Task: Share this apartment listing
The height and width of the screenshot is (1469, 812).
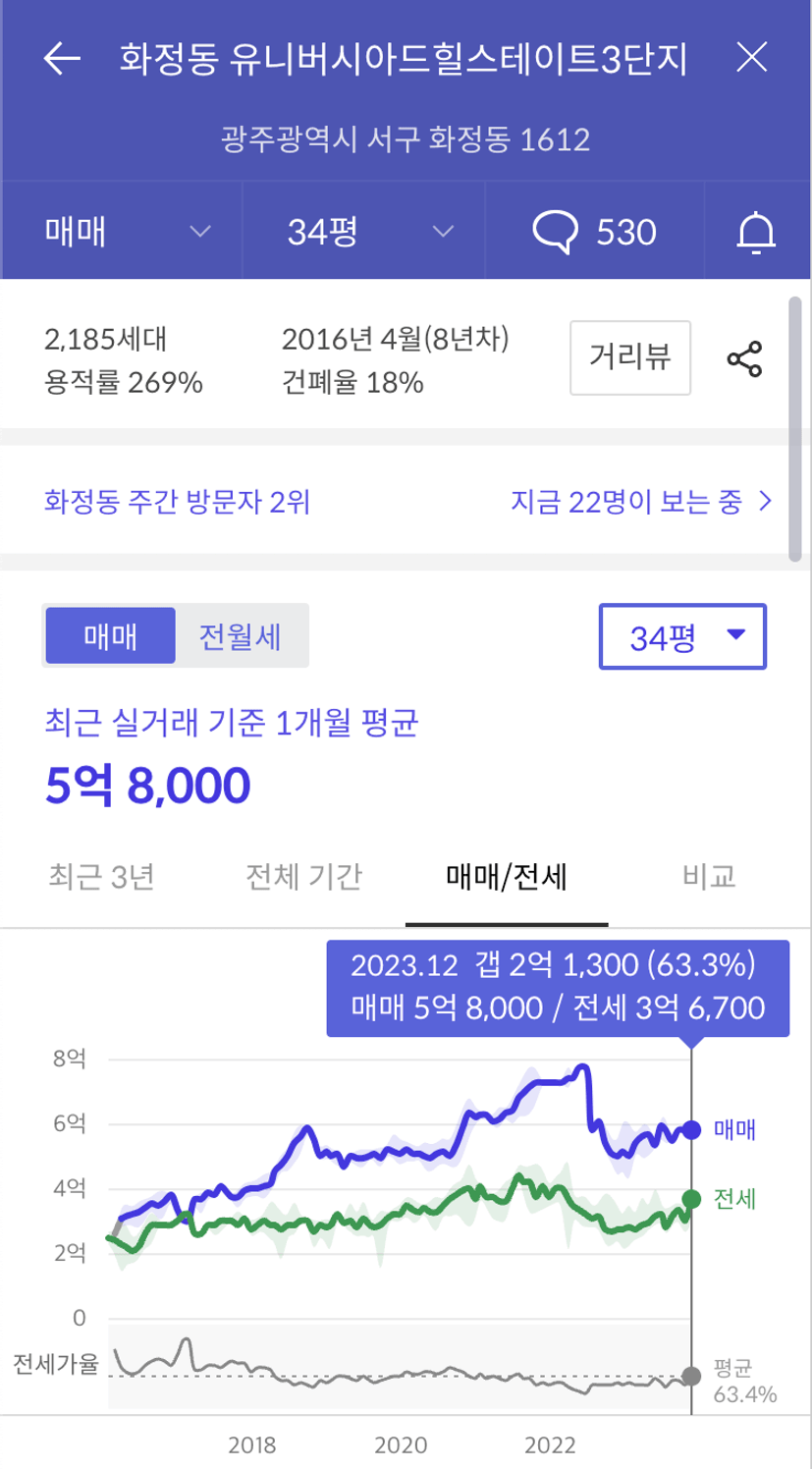Action: click(744, 359)
